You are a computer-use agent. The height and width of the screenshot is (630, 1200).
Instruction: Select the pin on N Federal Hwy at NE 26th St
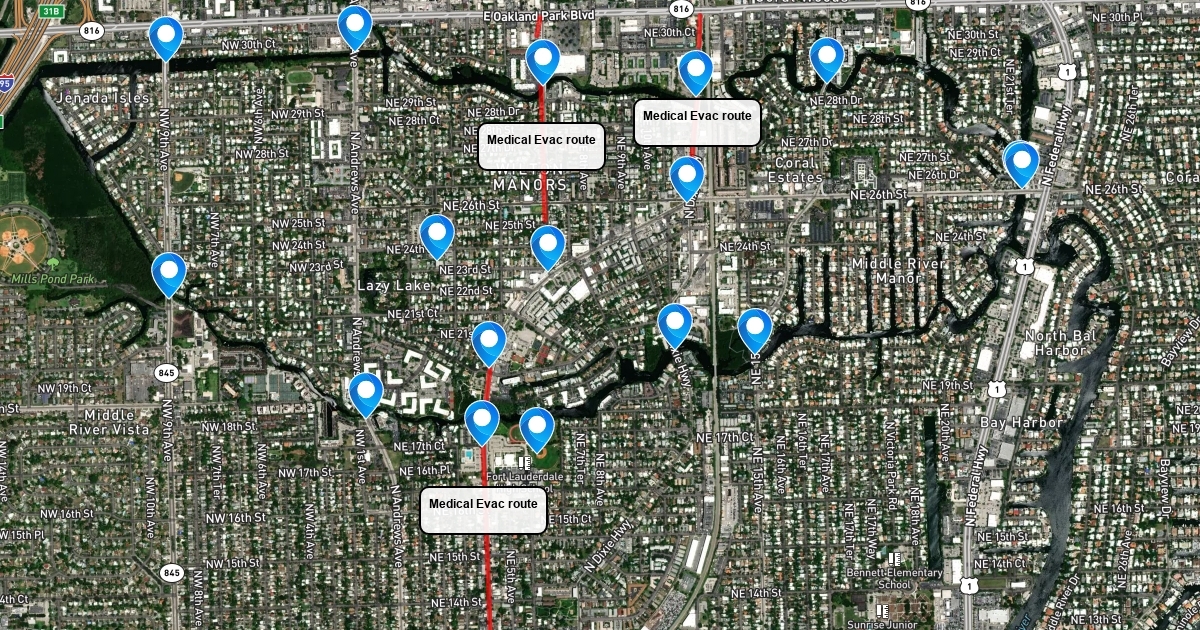pyautogui.click(x=1021, y=162)
